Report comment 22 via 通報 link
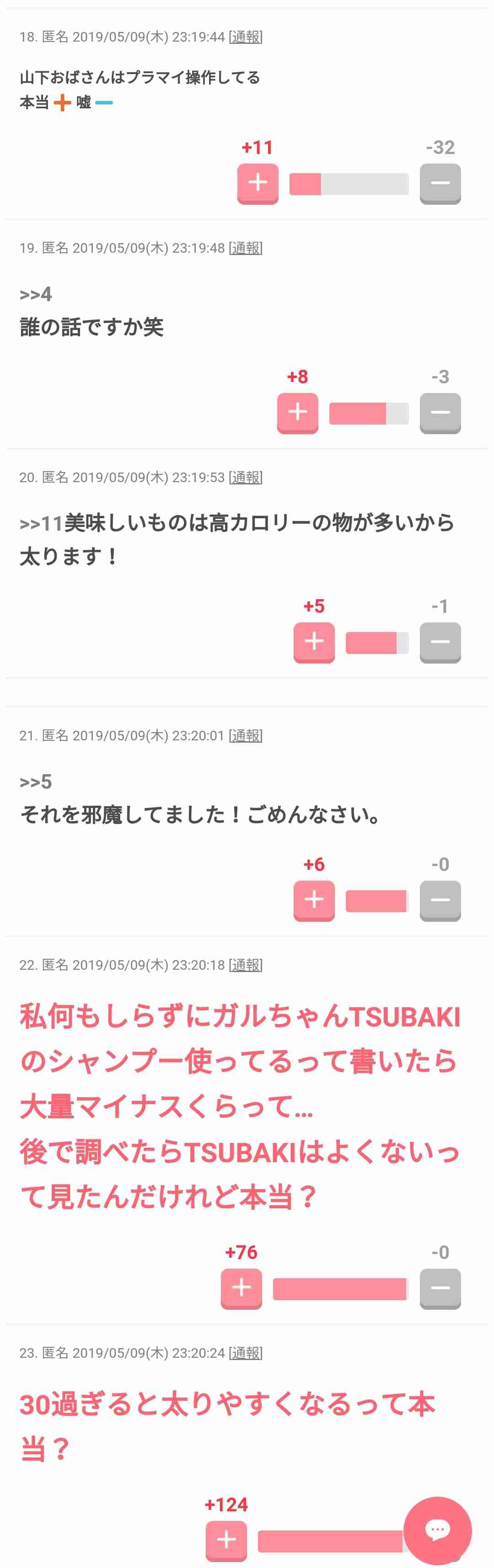This screenshot has width=494, height=1568. pos(246,965)
